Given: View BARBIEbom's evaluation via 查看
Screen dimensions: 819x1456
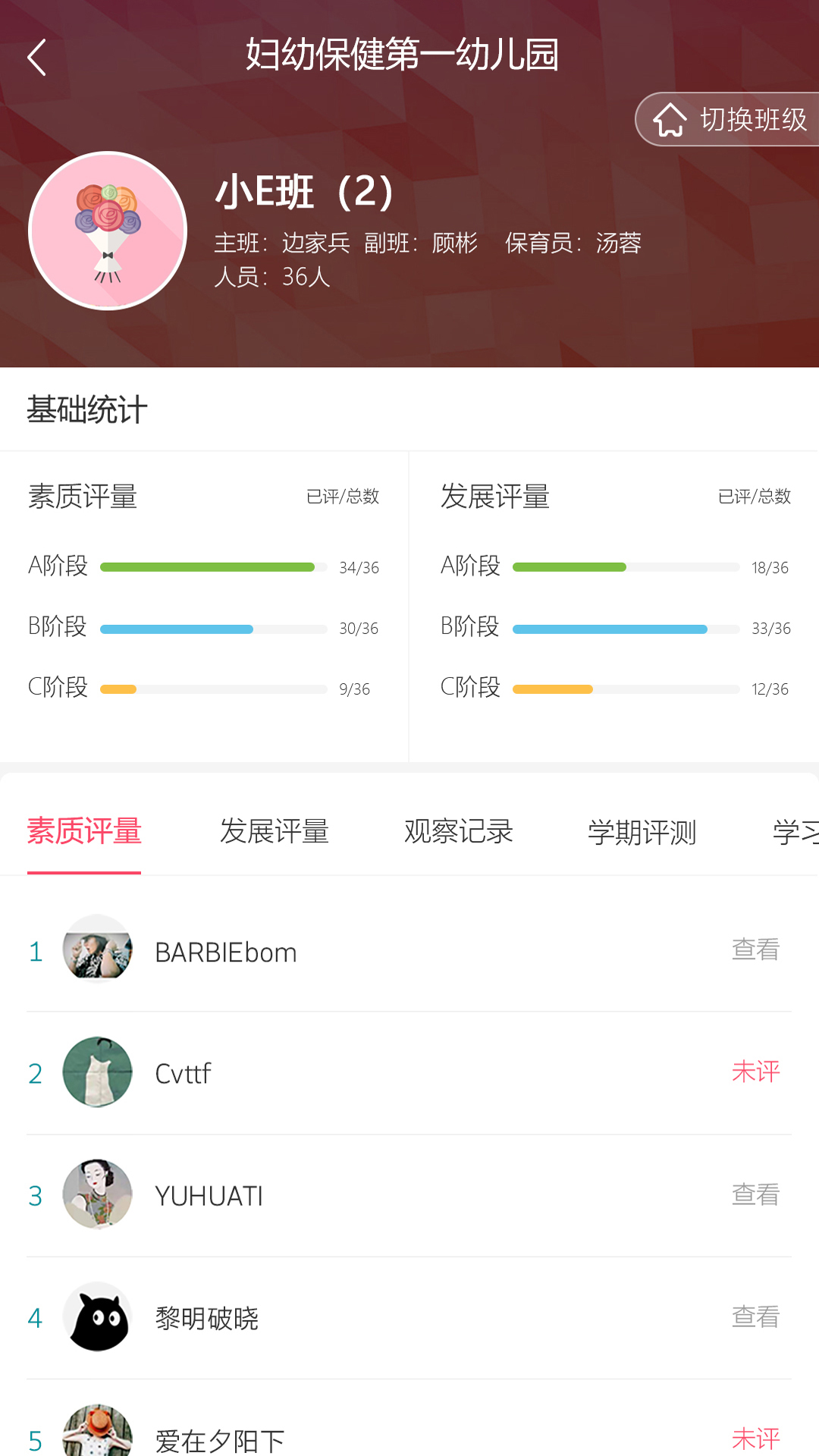Looking at the screenshot, I should pyautogui.click(x=755, y=949).
